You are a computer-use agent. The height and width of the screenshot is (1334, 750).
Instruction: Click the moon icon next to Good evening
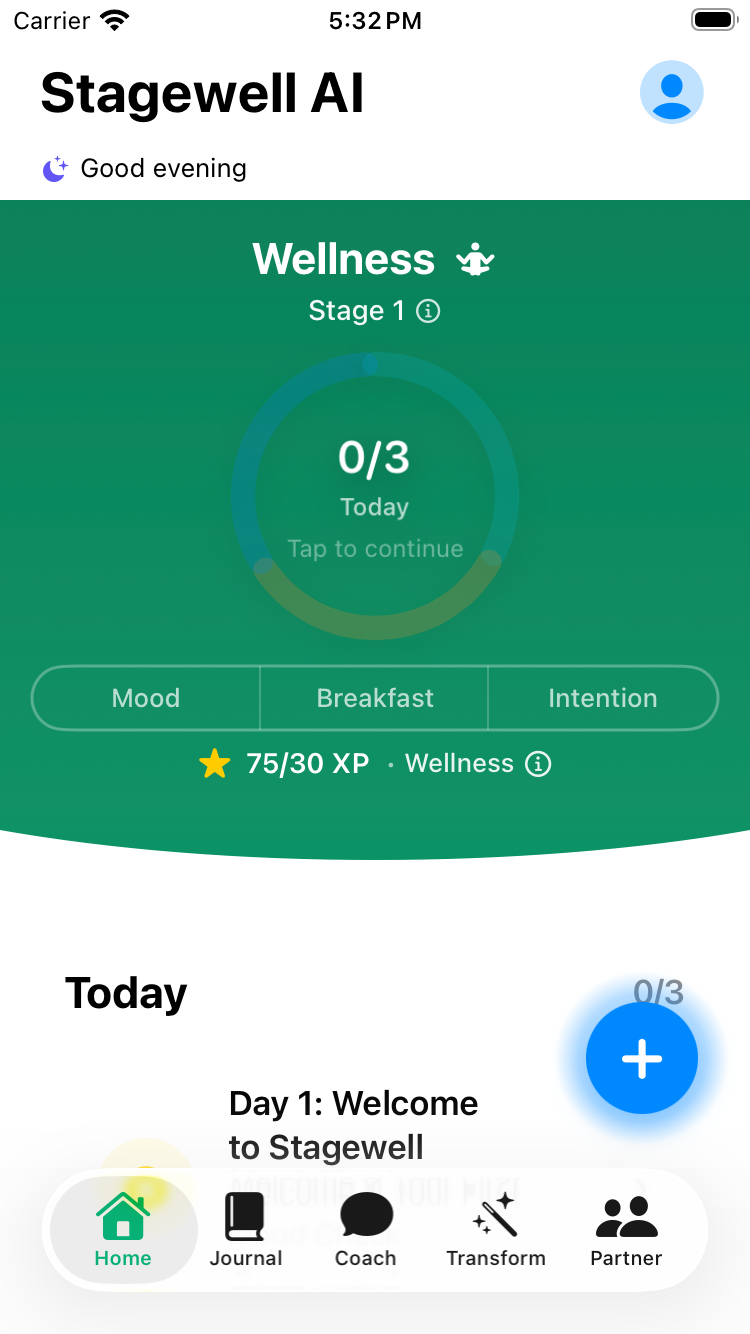click(x=54, y=168)
